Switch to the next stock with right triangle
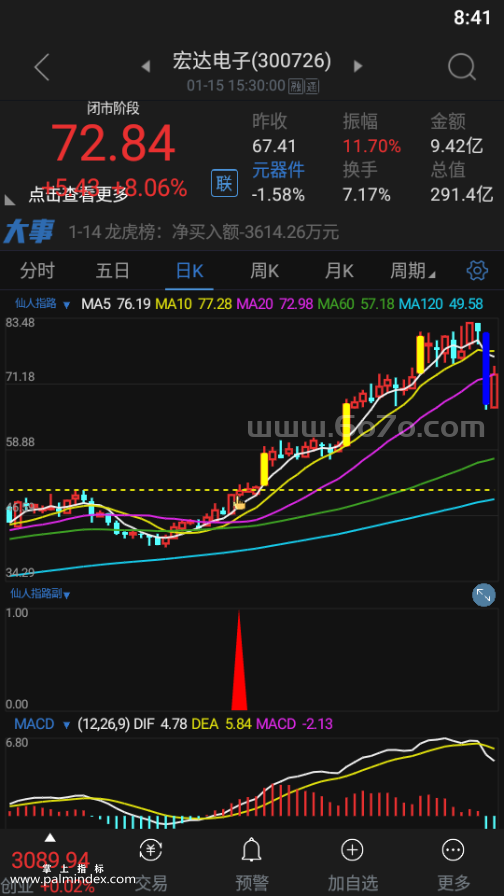Screen dimensions: 504x896 tap(358, 66)
